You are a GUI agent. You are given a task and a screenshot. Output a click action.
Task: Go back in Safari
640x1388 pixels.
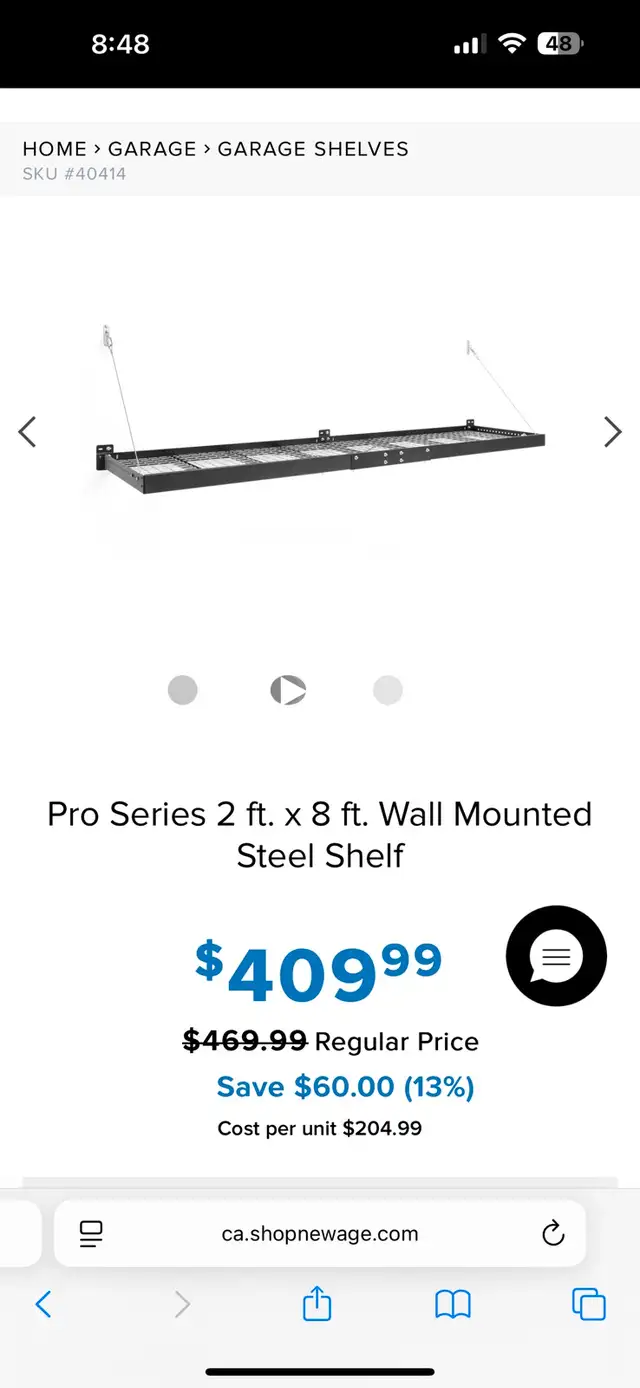[x=43, y=1304]
